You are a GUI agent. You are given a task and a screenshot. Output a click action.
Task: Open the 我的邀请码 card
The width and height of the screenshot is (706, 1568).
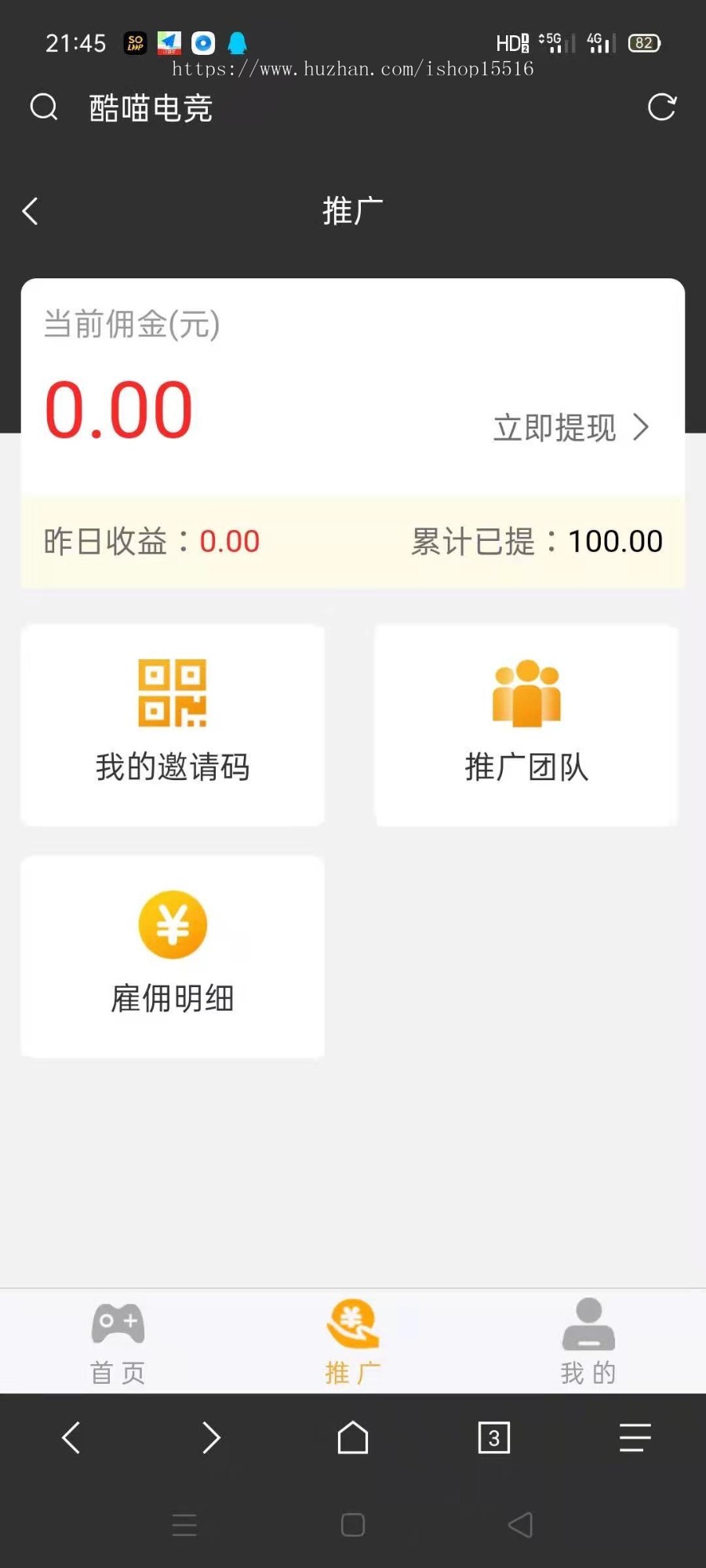tap(173, 724)
